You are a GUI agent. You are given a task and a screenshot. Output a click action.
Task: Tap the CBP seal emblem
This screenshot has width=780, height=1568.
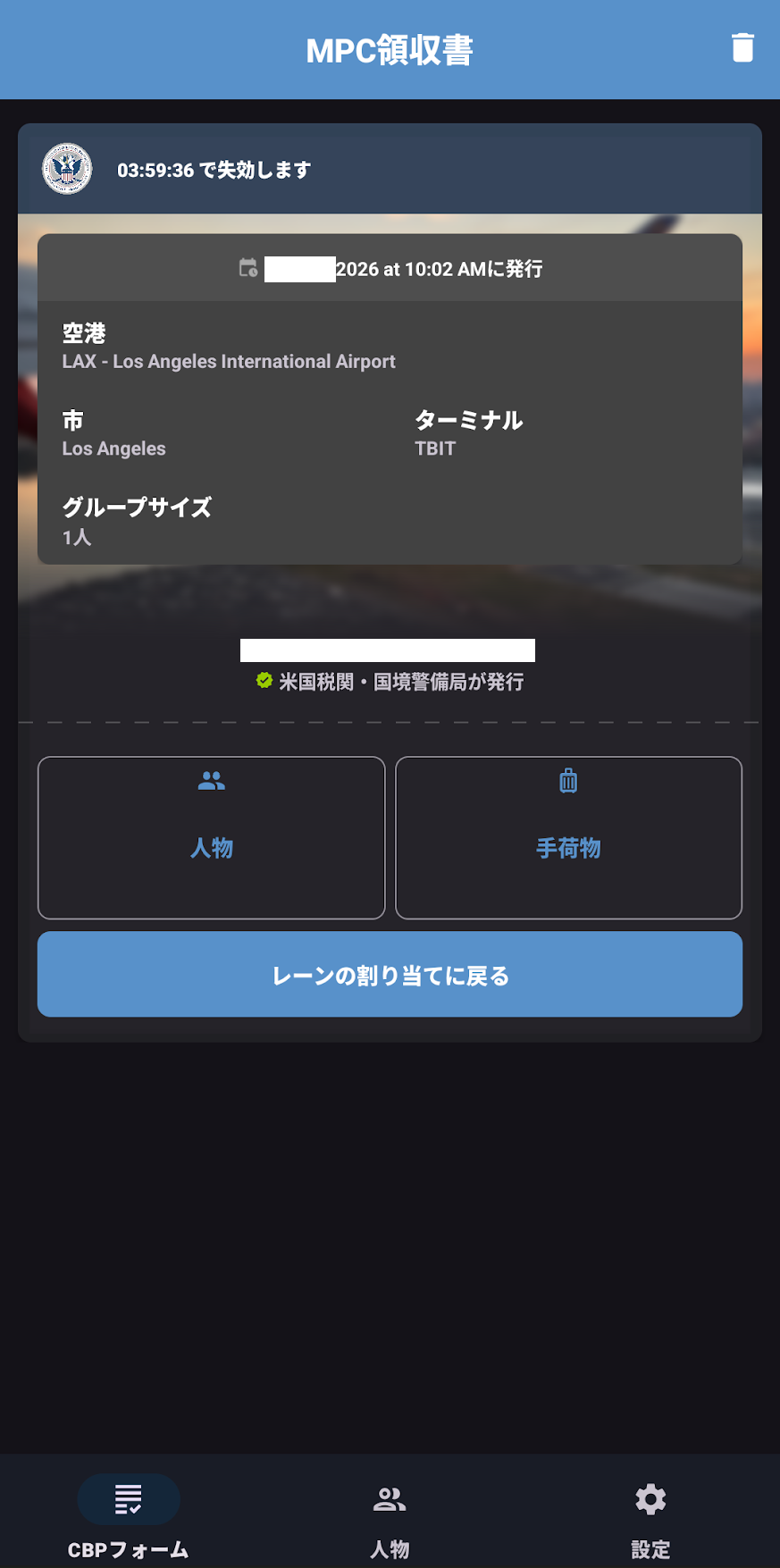pyautogui.click(x=66, y=168)
